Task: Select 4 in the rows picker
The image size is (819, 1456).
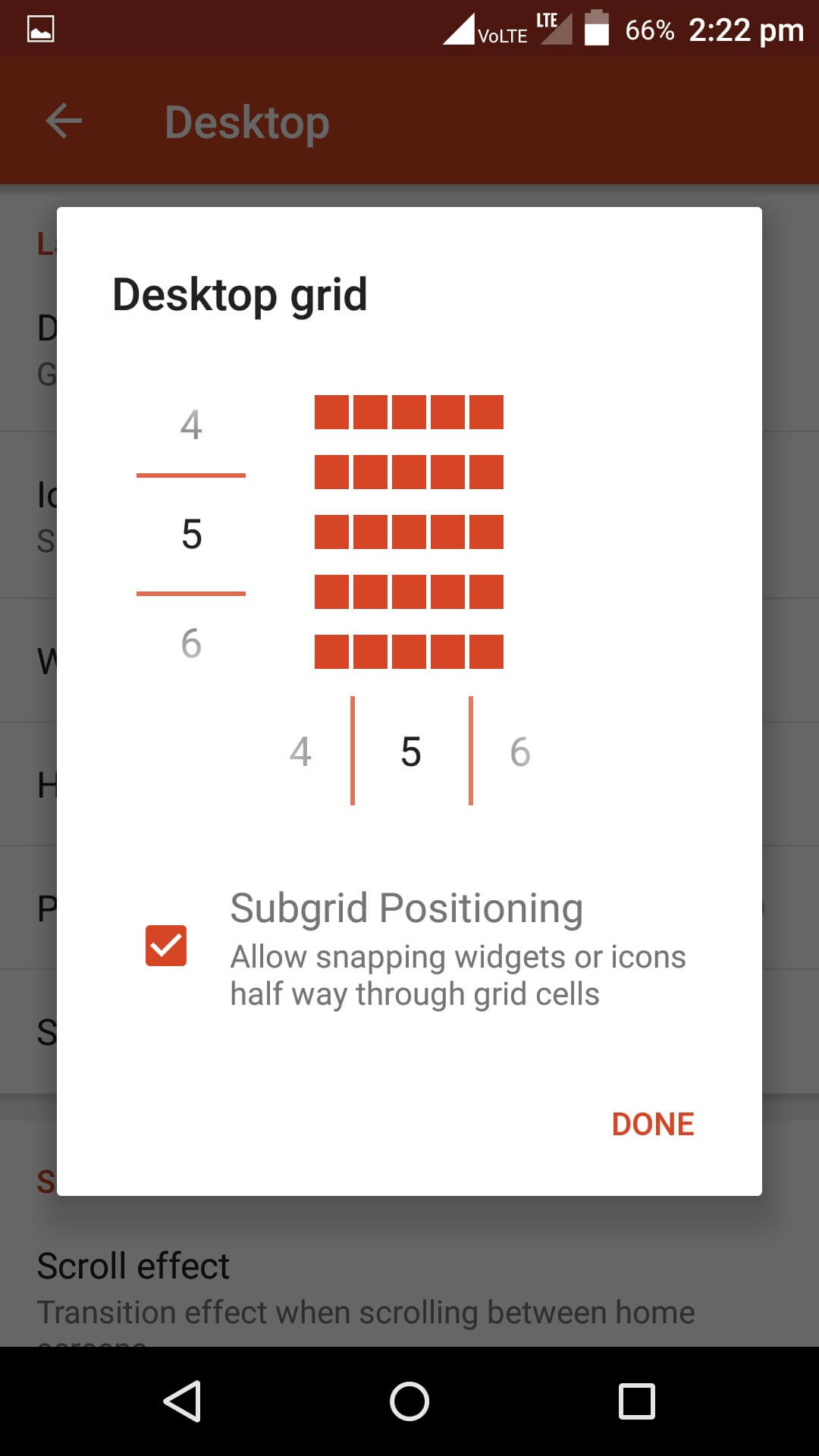Action: 191,425
